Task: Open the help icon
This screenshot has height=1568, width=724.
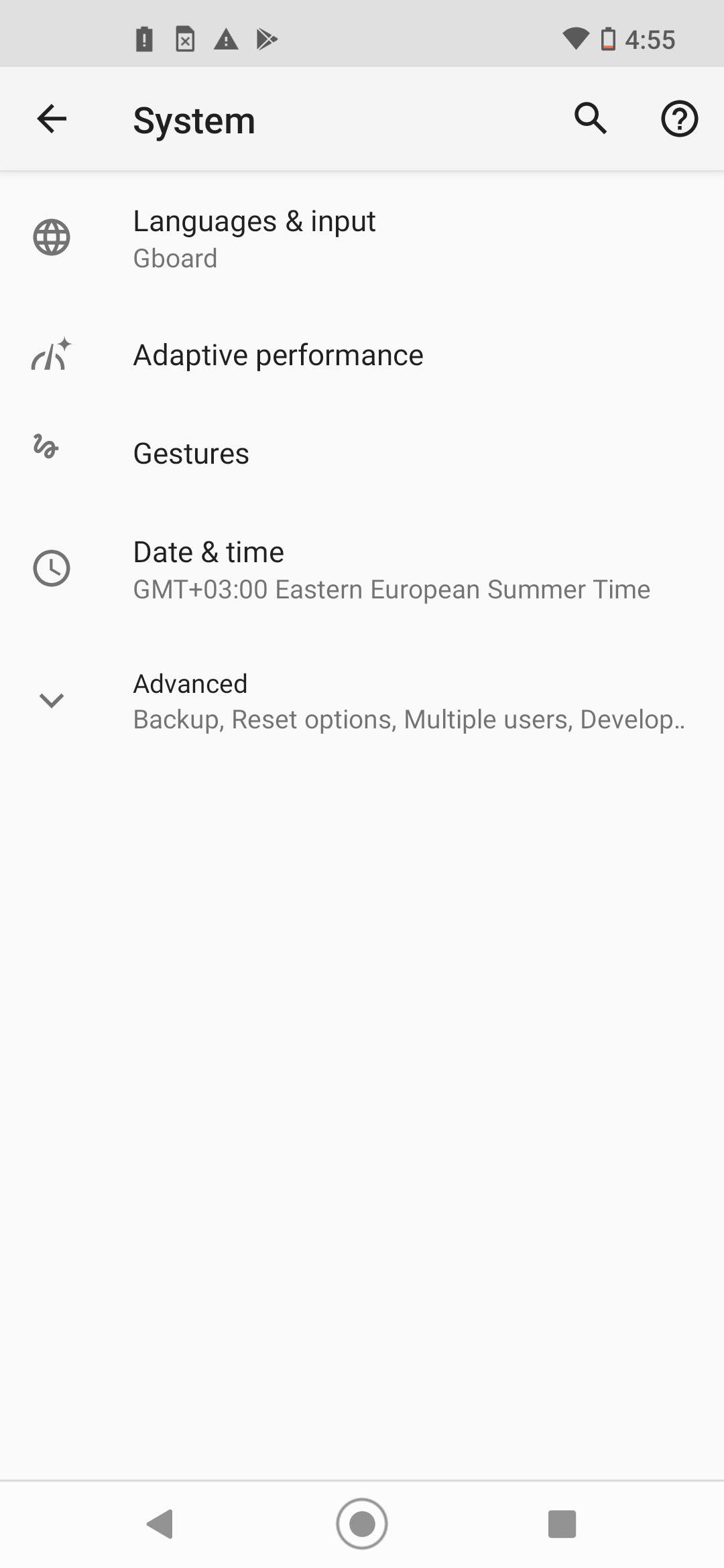Action: point(680,119)
